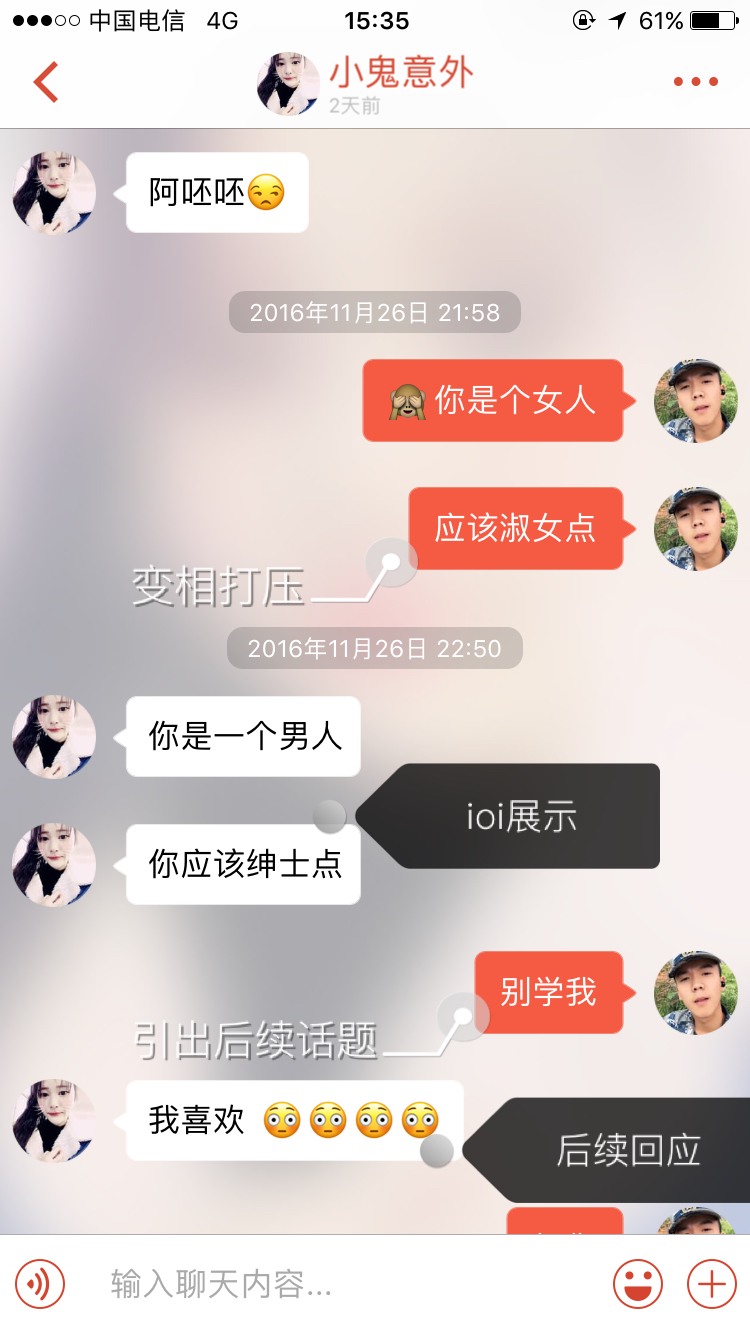This screenshot has height=1334, width=750.
Task: Tap the avatar beside 你是一个男人 message
Action: click(x=54, y=737)
